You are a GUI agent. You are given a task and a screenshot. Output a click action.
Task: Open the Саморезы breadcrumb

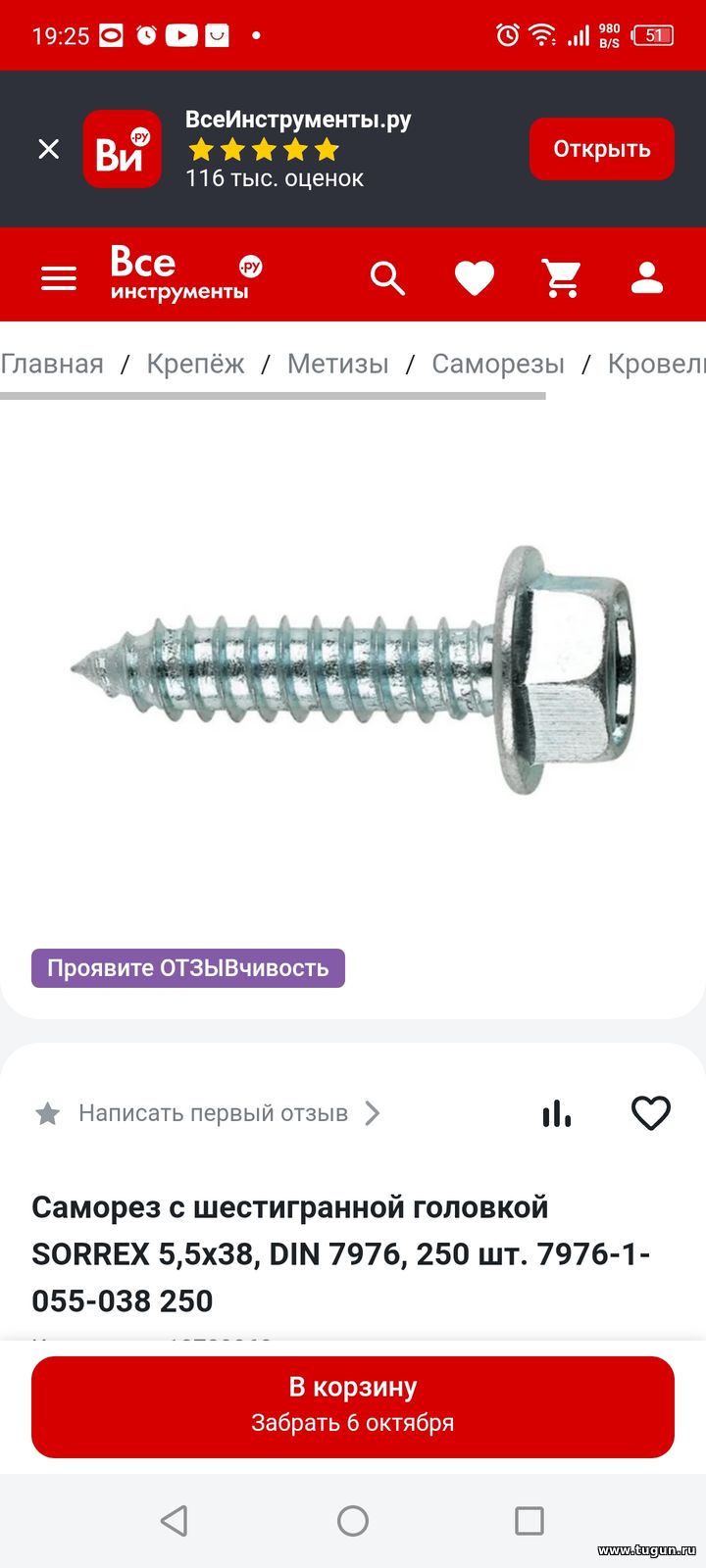coord(498,364)
